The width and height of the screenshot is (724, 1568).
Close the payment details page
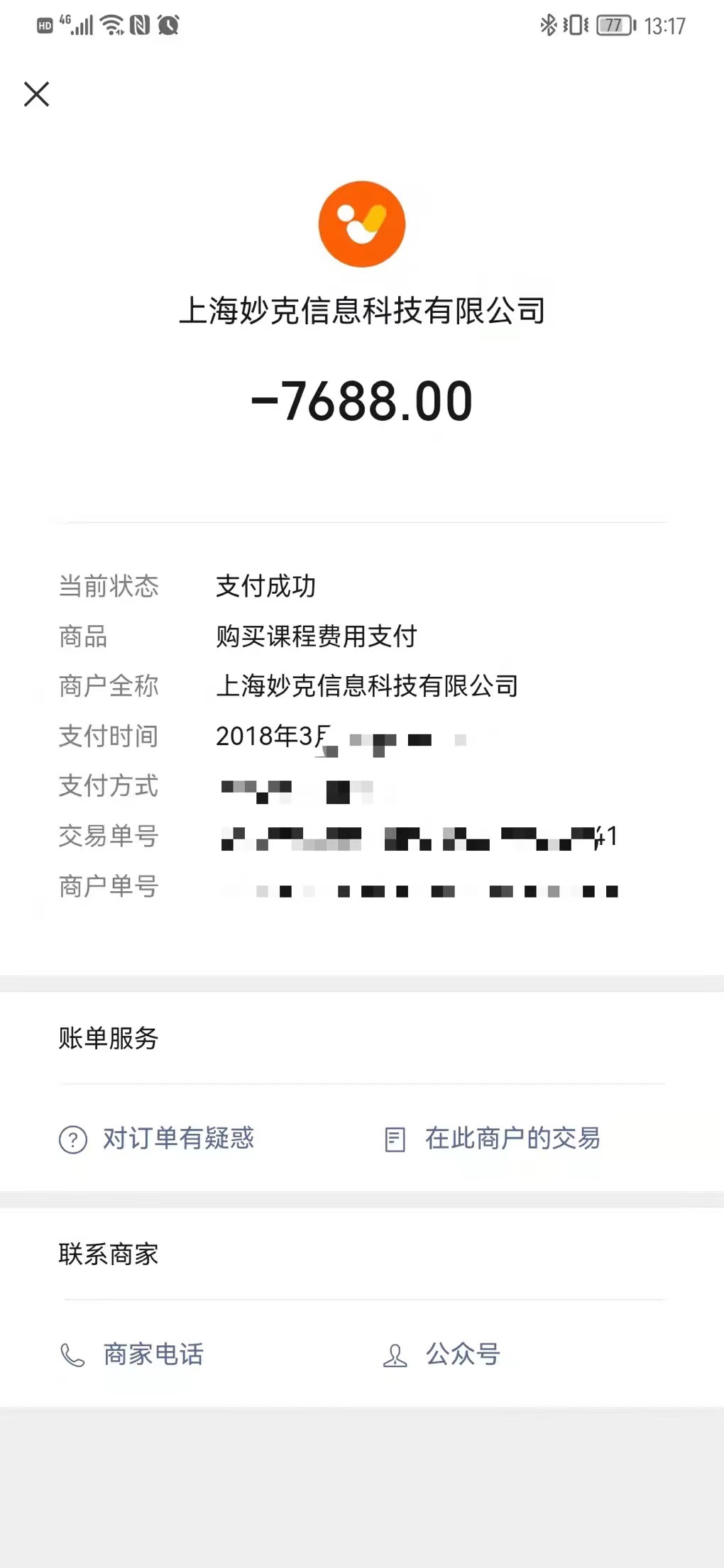coord(36,94)
